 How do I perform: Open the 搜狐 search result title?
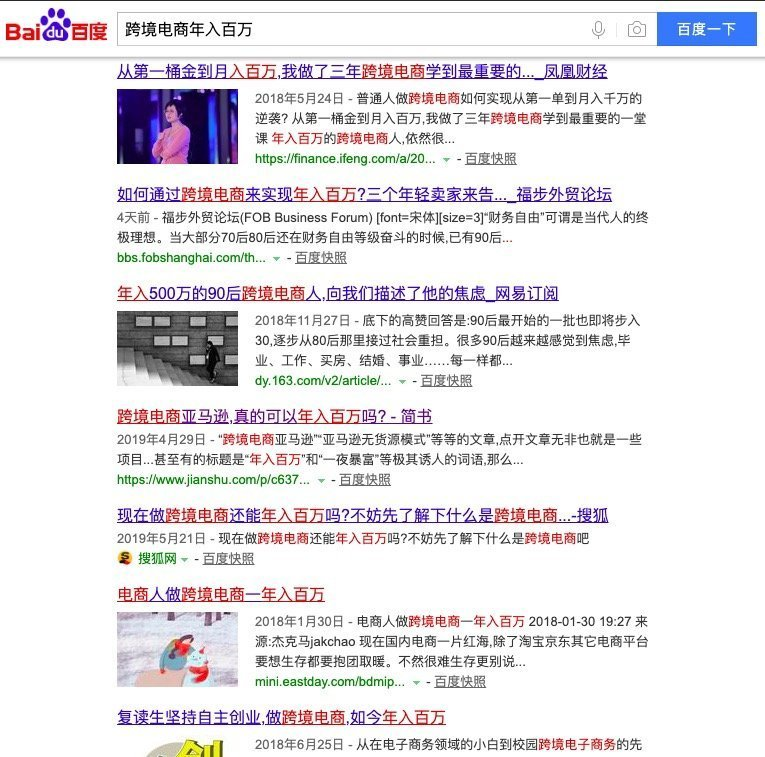coord(362,515)
